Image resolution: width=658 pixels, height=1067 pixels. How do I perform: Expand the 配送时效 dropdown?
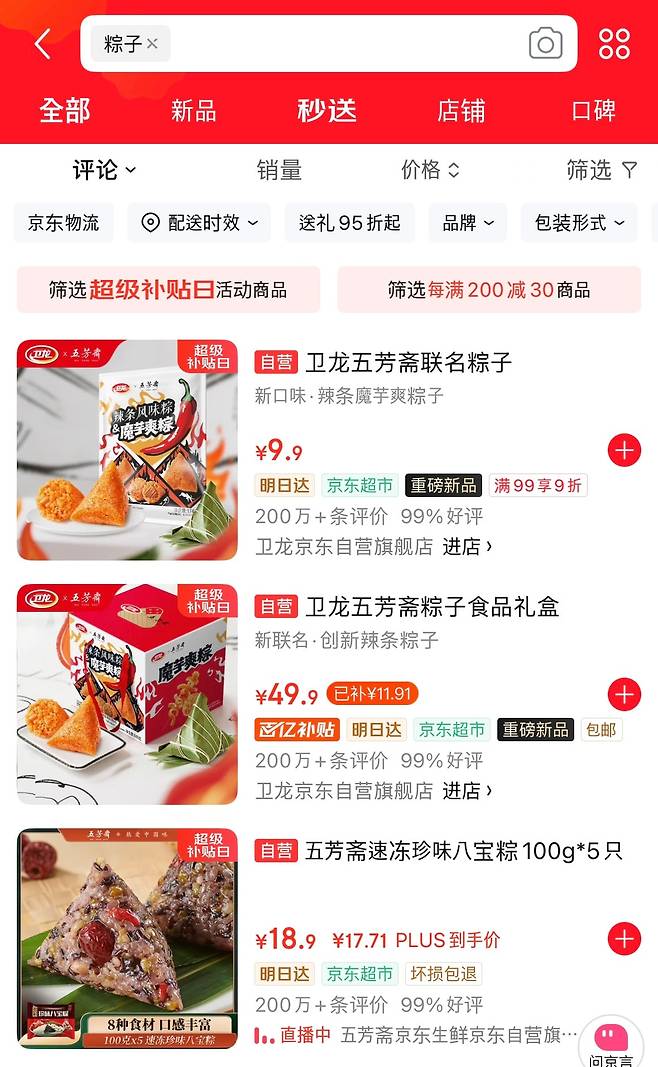[199, 223]
